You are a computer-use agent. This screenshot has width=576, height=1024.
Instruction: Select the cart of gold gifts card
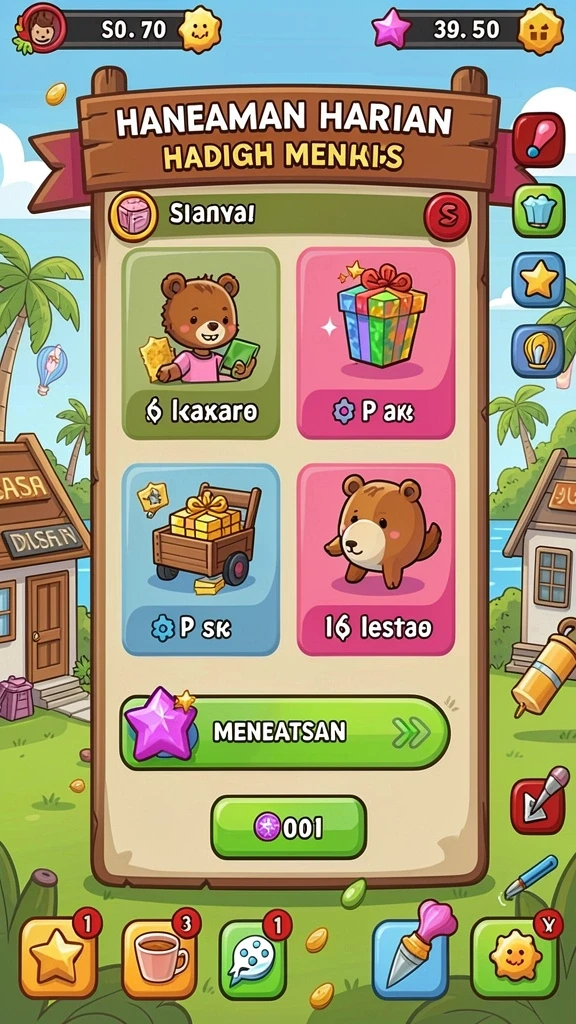[x=201, y=560]
